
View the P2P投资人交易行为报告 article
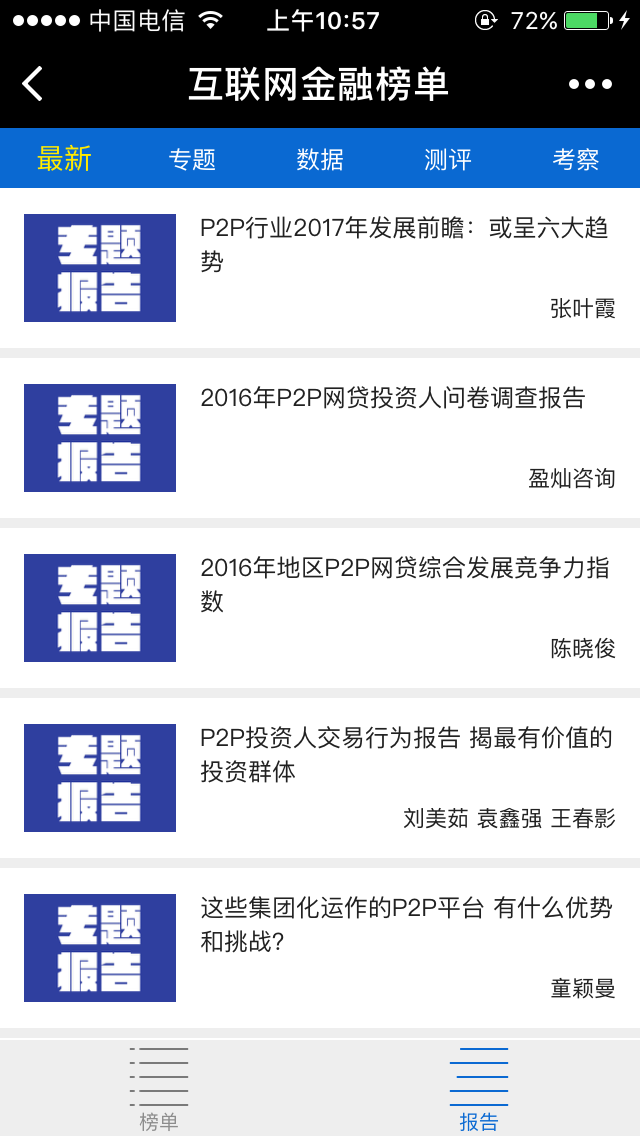click(404, 754)
